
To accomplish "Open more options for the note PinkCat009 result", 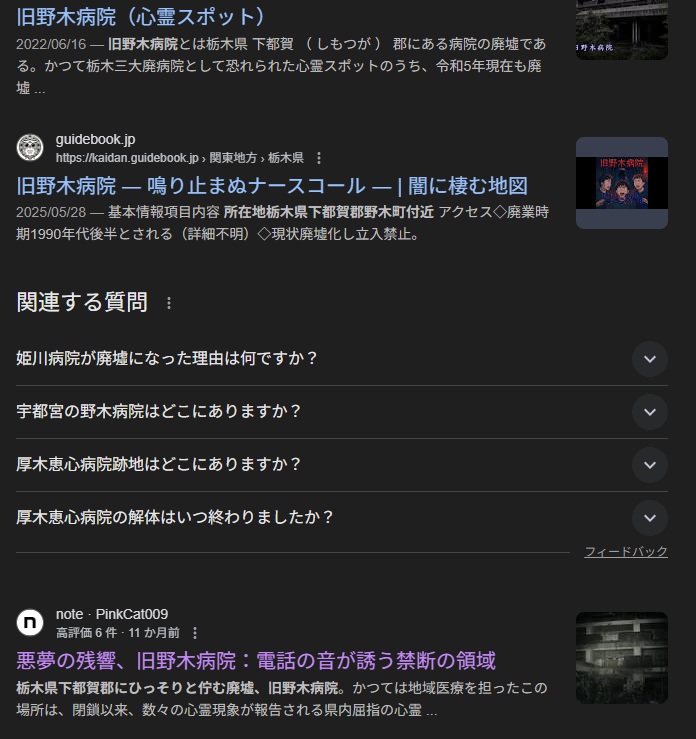I will (195, 633).
